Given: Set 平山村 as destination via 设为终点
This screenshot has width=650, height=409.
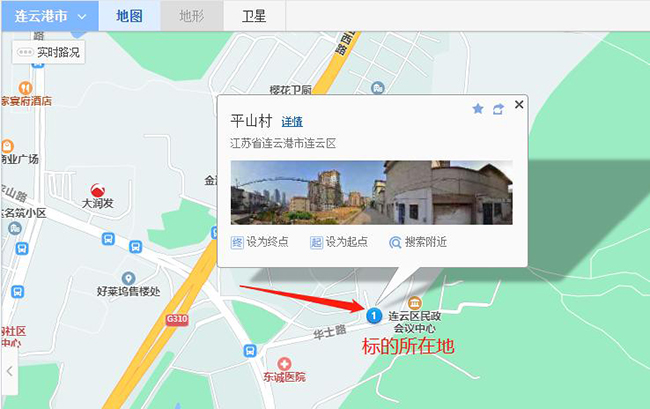Looking at the screenshot, I should 260,242.
